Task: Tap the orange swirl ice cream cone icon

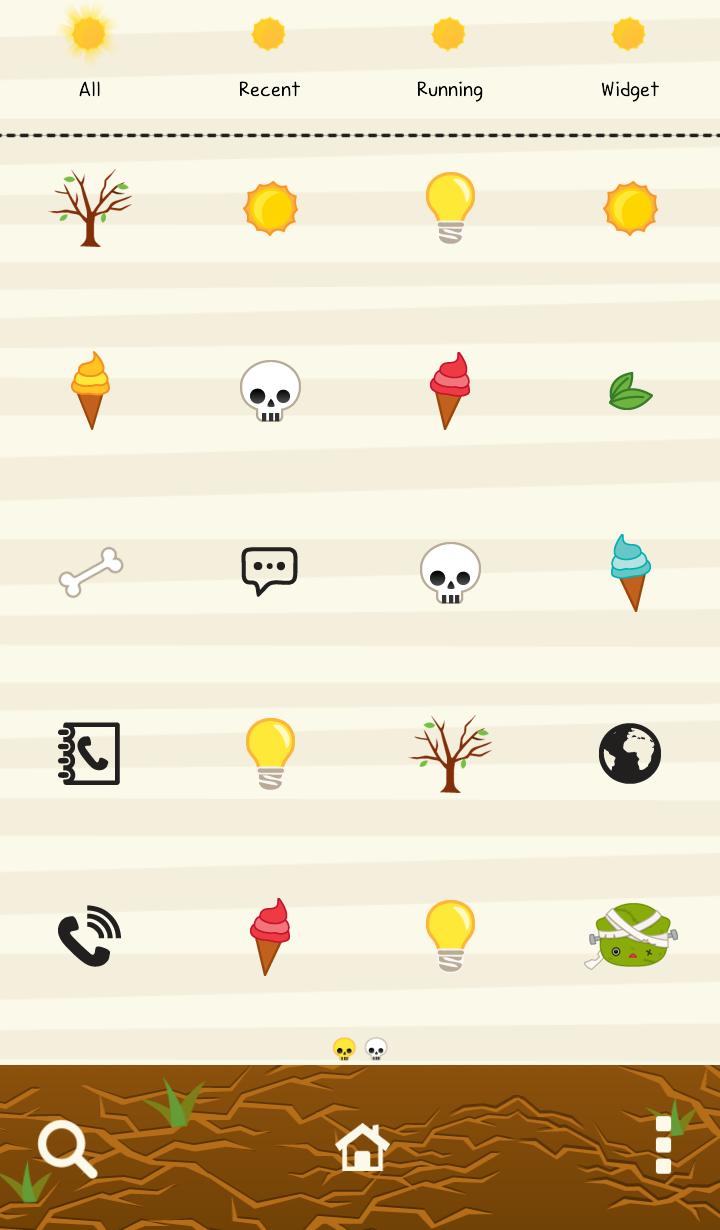Action: (x=90, y=390)
